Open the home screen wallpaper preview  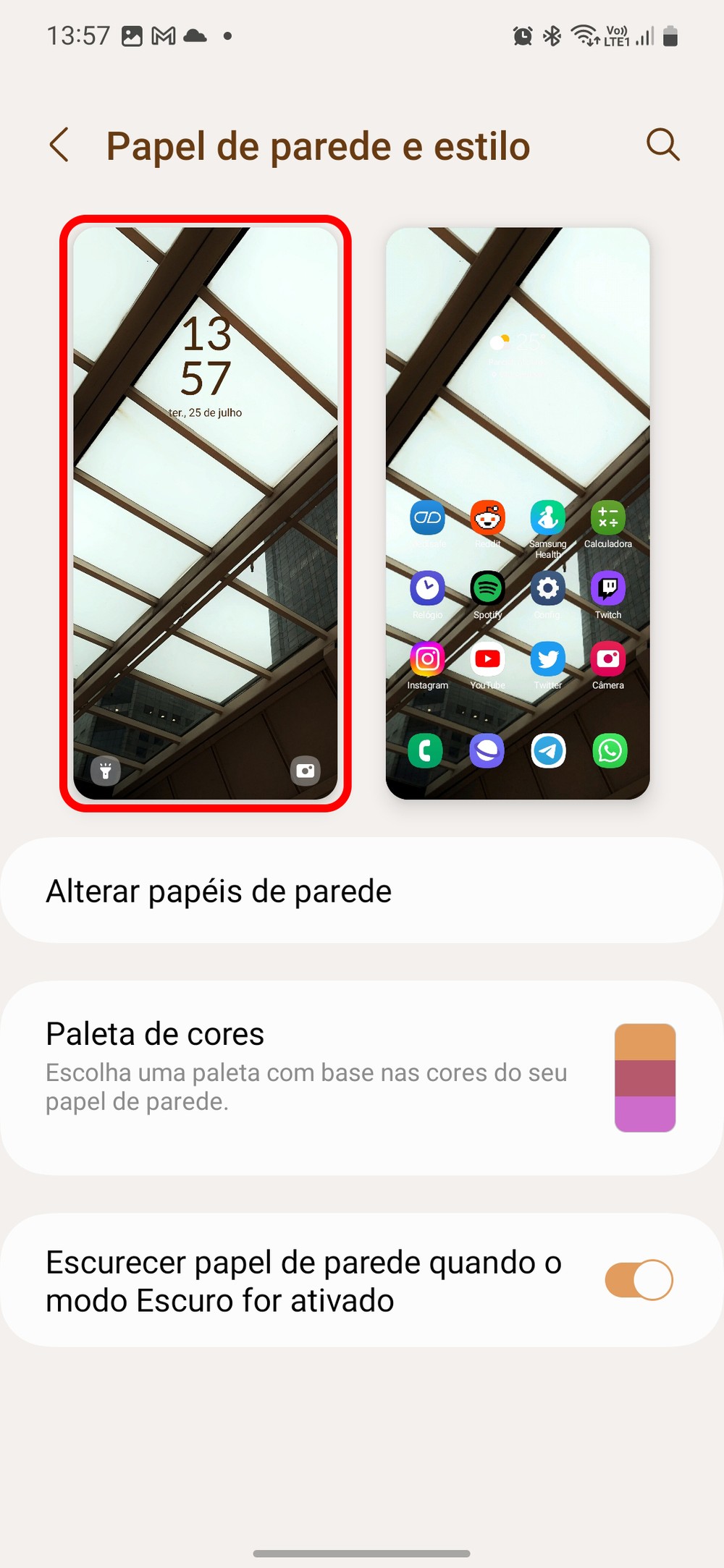(x=517, y=513)
